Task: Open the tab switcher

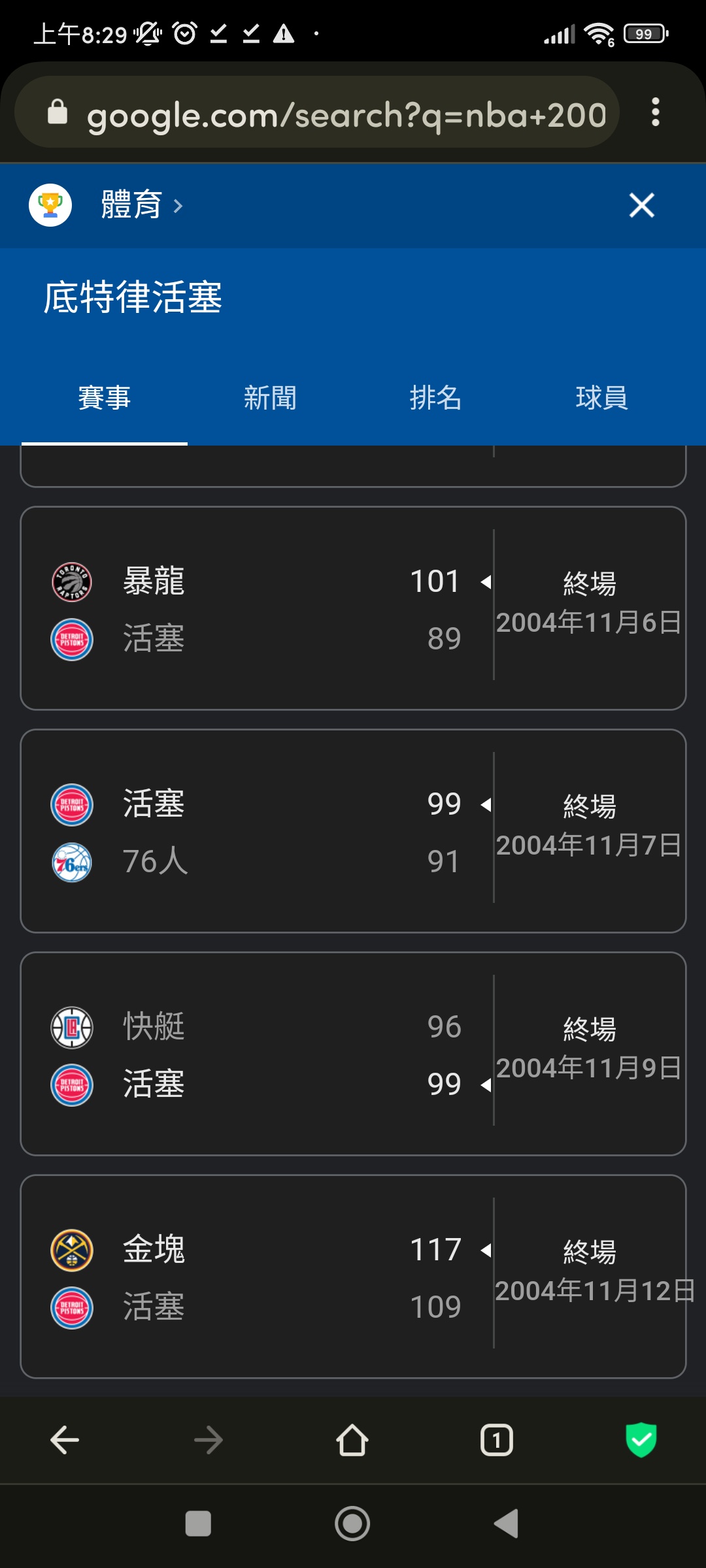Action: 497,1440
